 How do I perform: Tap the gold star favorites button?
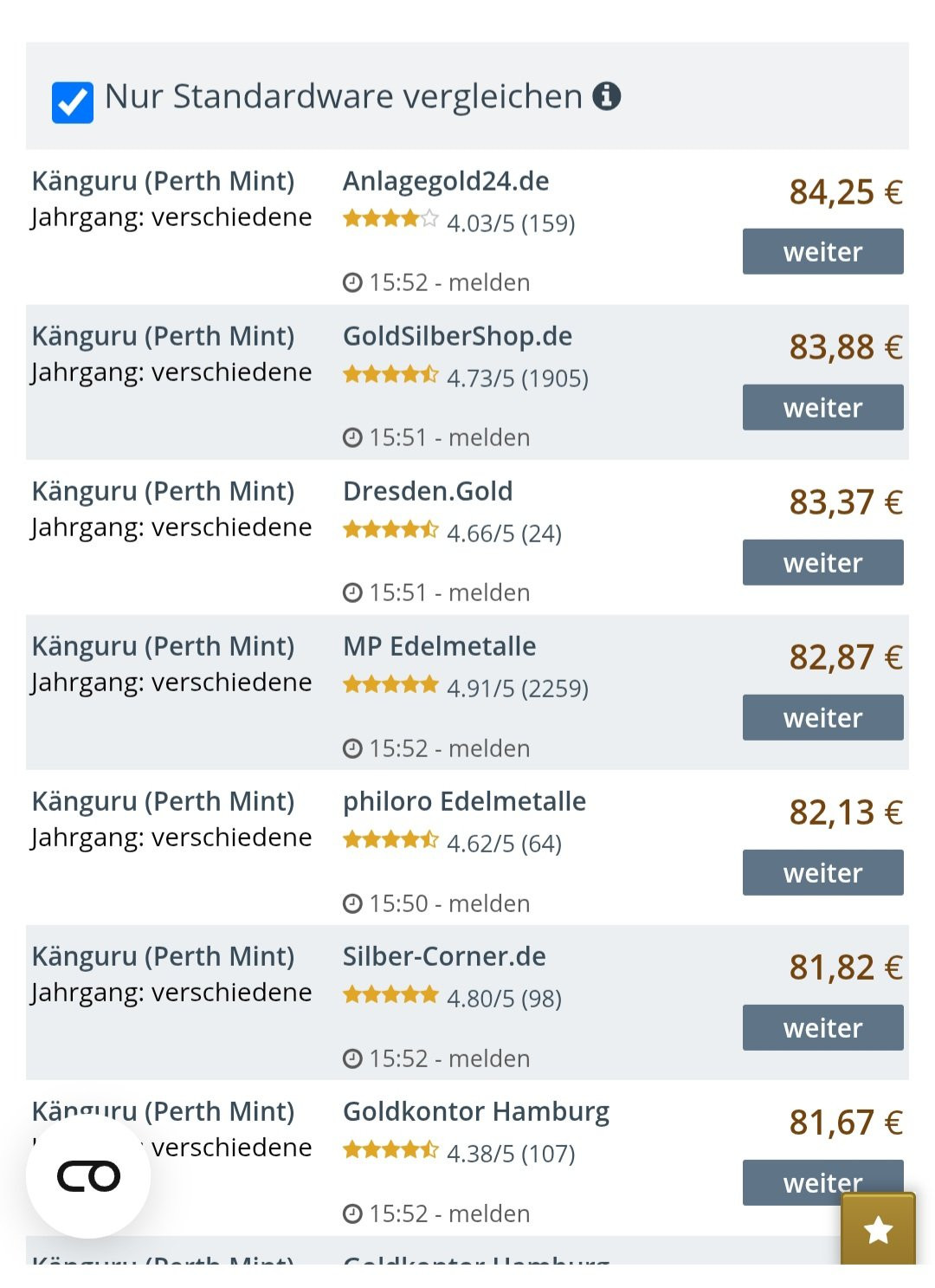[878, 1229]
